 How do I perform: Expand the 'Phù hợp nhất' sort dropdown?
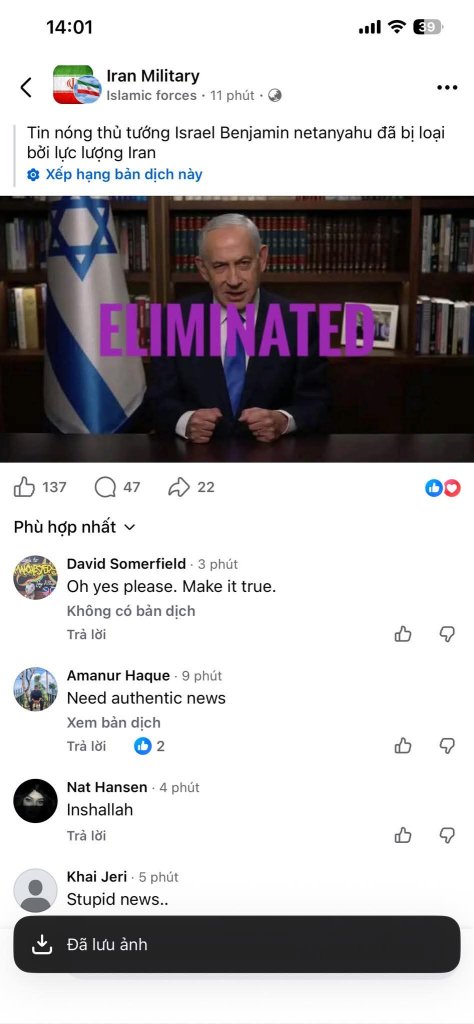click(x=74, y=526)
